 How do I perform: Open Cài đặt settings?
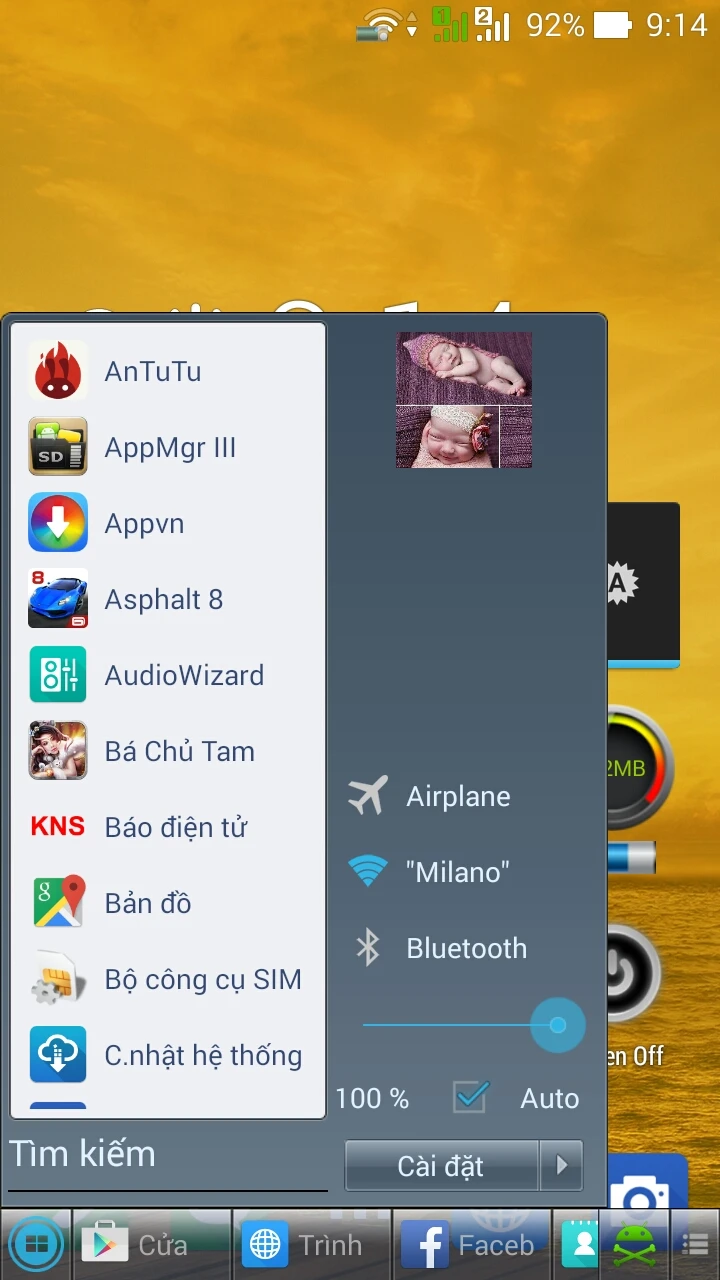[x=441, y=1166]
